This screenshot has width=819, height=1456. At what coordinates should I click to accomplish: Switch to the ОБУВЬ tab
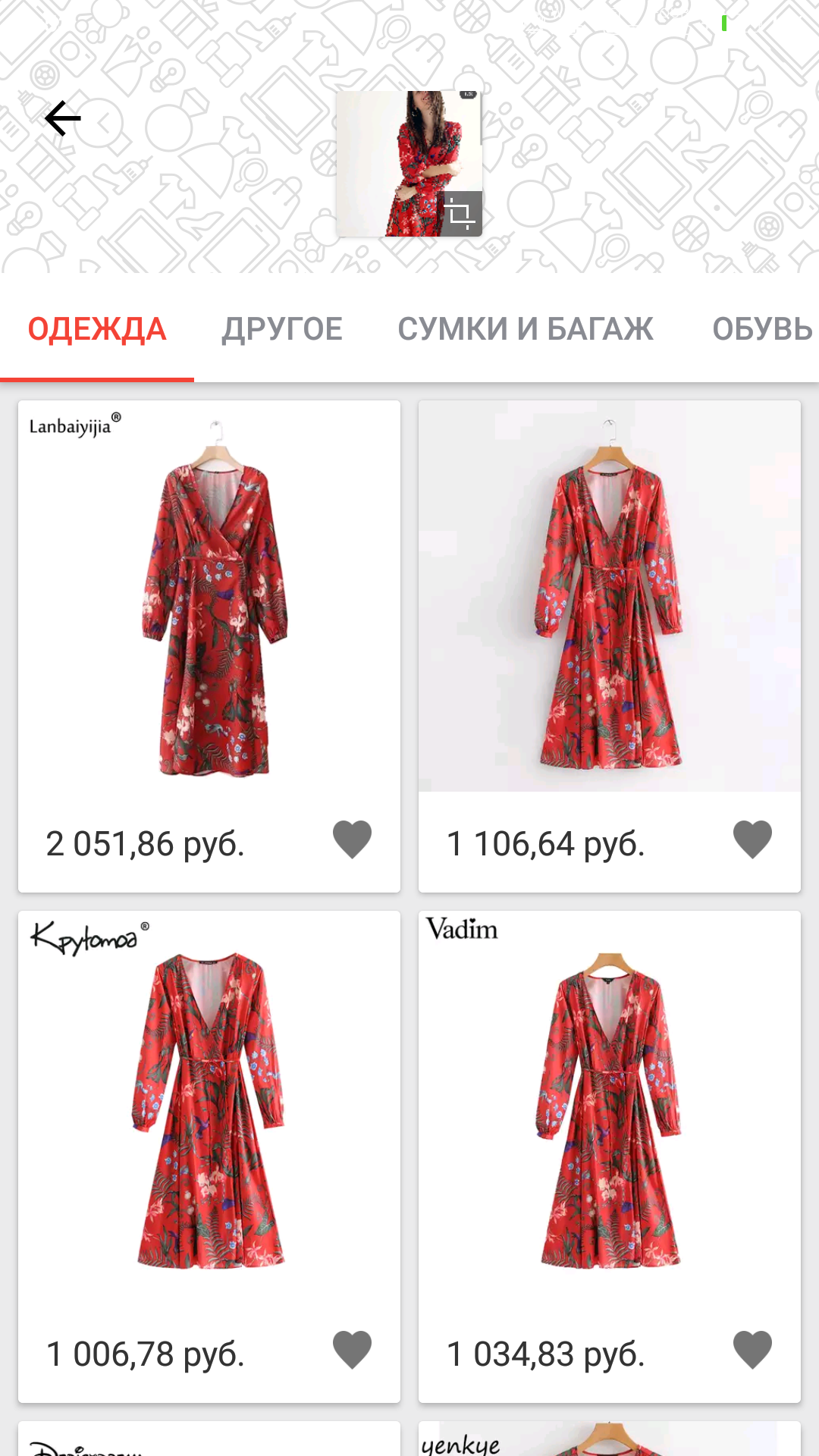(x=761, y=329)
